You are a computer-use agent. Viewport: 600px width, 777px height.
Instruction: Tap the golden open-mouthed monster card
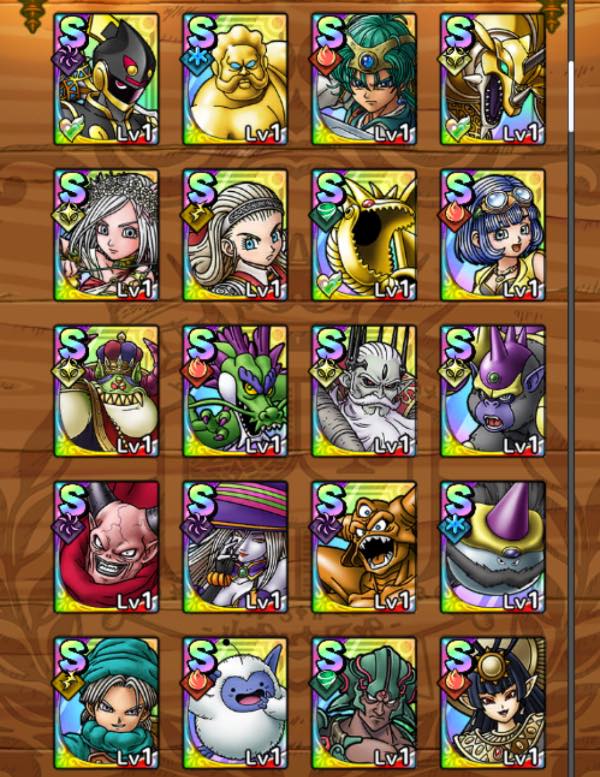tap(363, 235)
